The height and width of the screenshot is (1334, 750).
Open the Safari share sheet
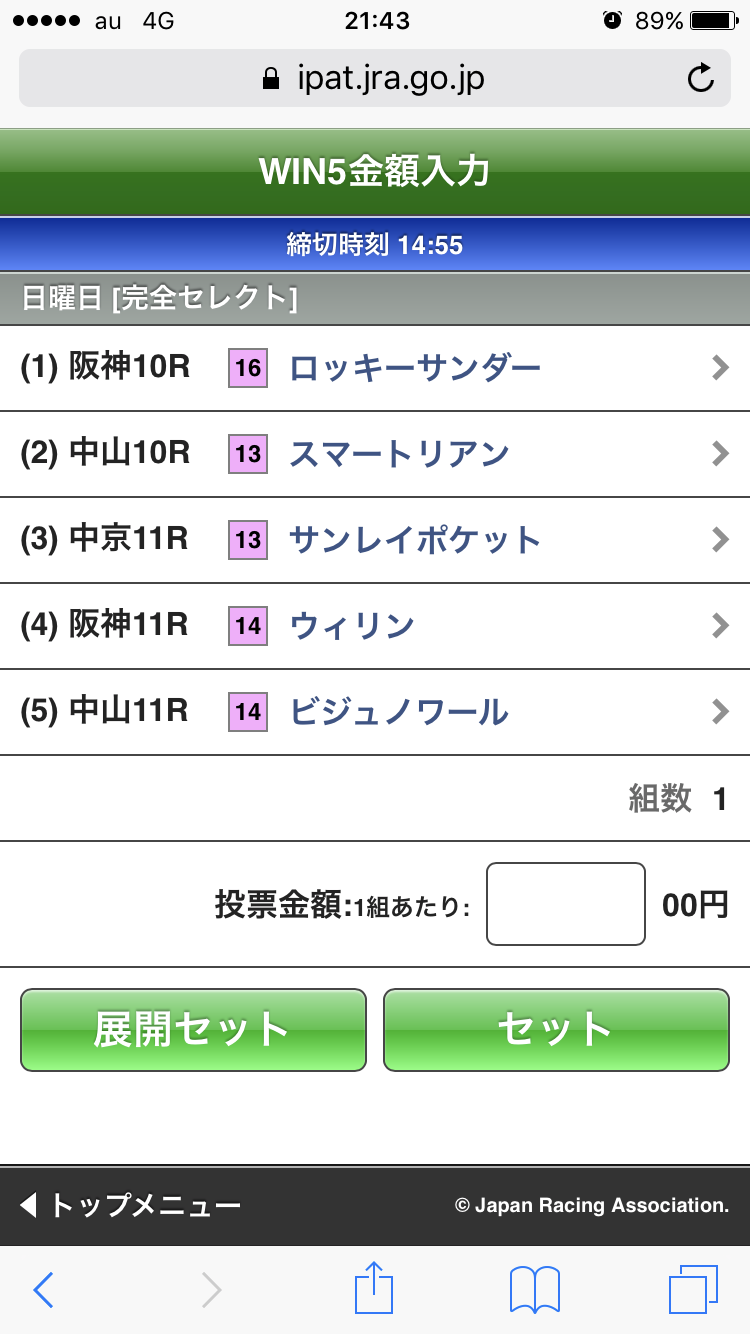pyautogui.click(x=375, y=1290)
